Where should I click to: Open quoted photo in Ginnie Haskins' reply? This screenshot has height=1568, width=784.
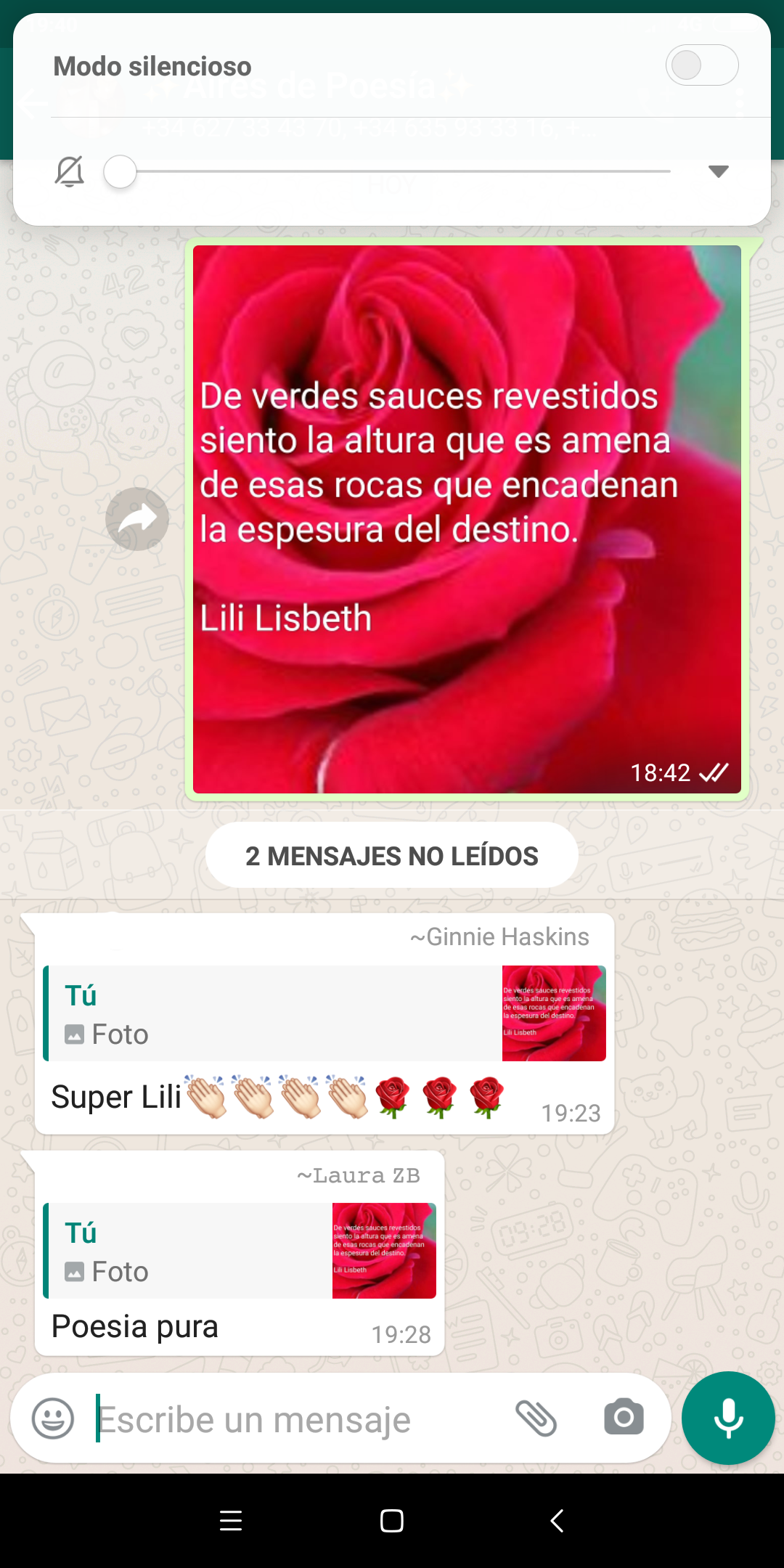[x=553, y=1013]
